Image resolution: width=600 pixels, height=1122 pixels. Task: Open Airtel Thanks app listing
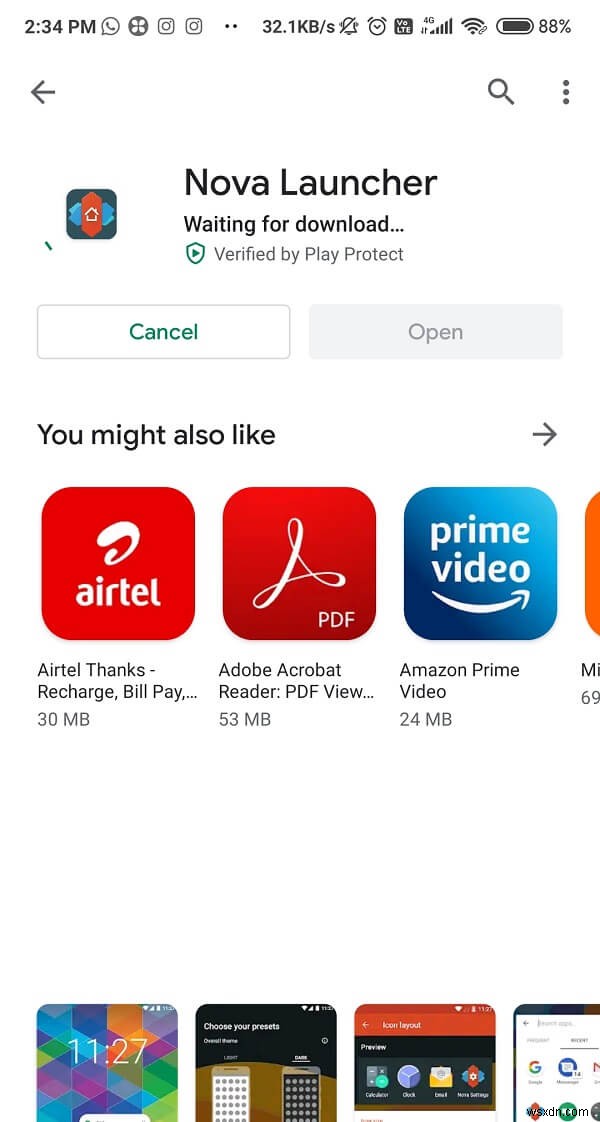[x=118, y=564]
